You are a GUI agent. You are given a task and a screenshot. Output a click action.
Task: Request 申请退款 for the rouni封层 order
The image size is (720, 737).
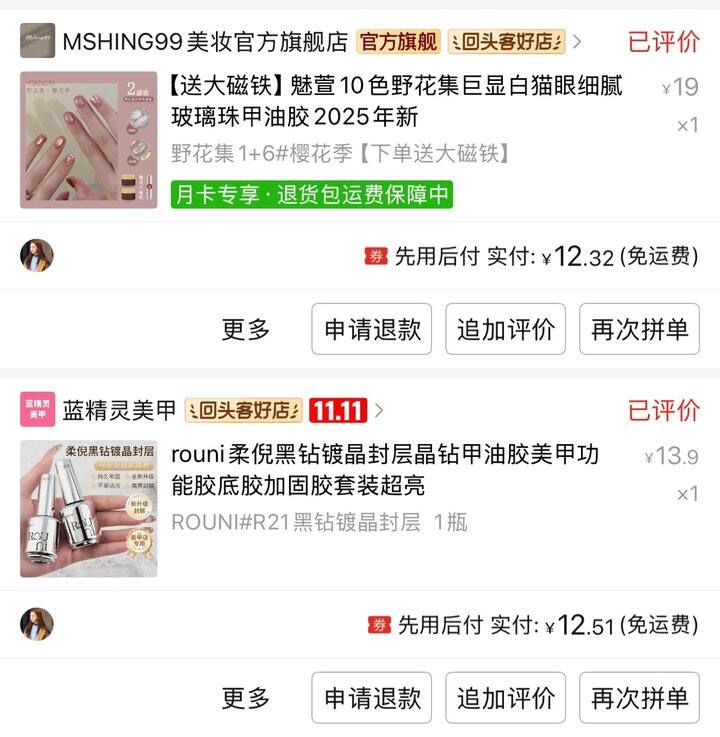point(372,697)
